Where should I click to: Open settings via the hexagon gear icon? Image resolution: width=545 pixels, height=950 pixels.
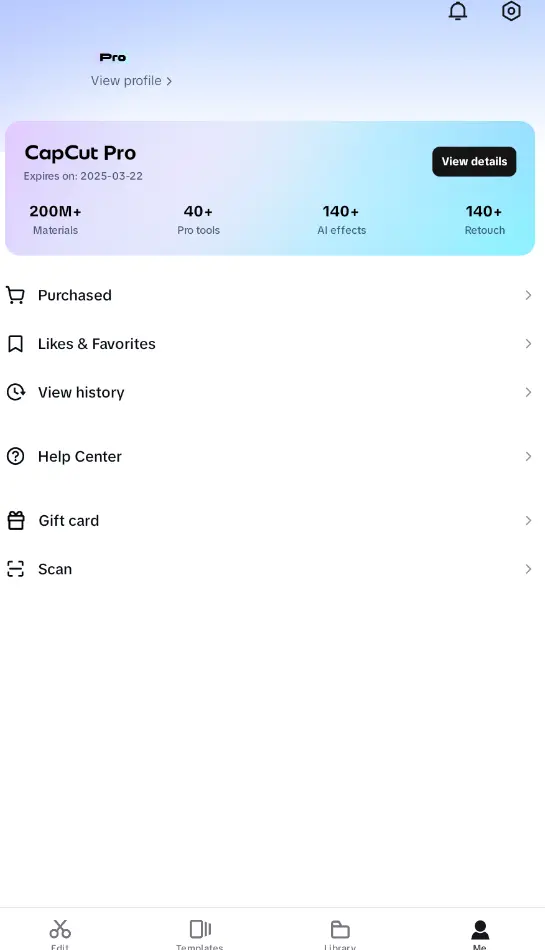tap(511, 11)
